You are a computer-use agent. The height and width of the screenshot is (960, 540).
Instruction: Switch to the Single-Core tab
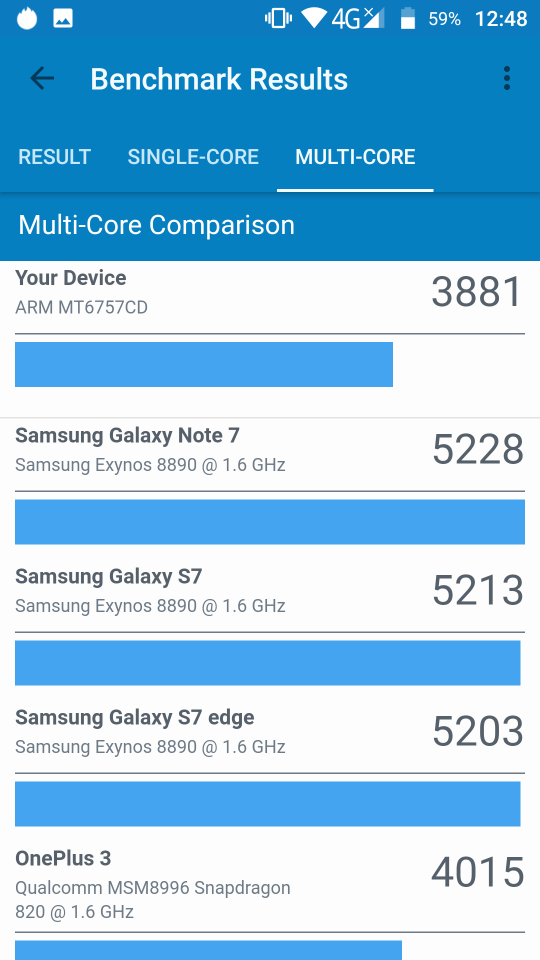tap(193, 157)
